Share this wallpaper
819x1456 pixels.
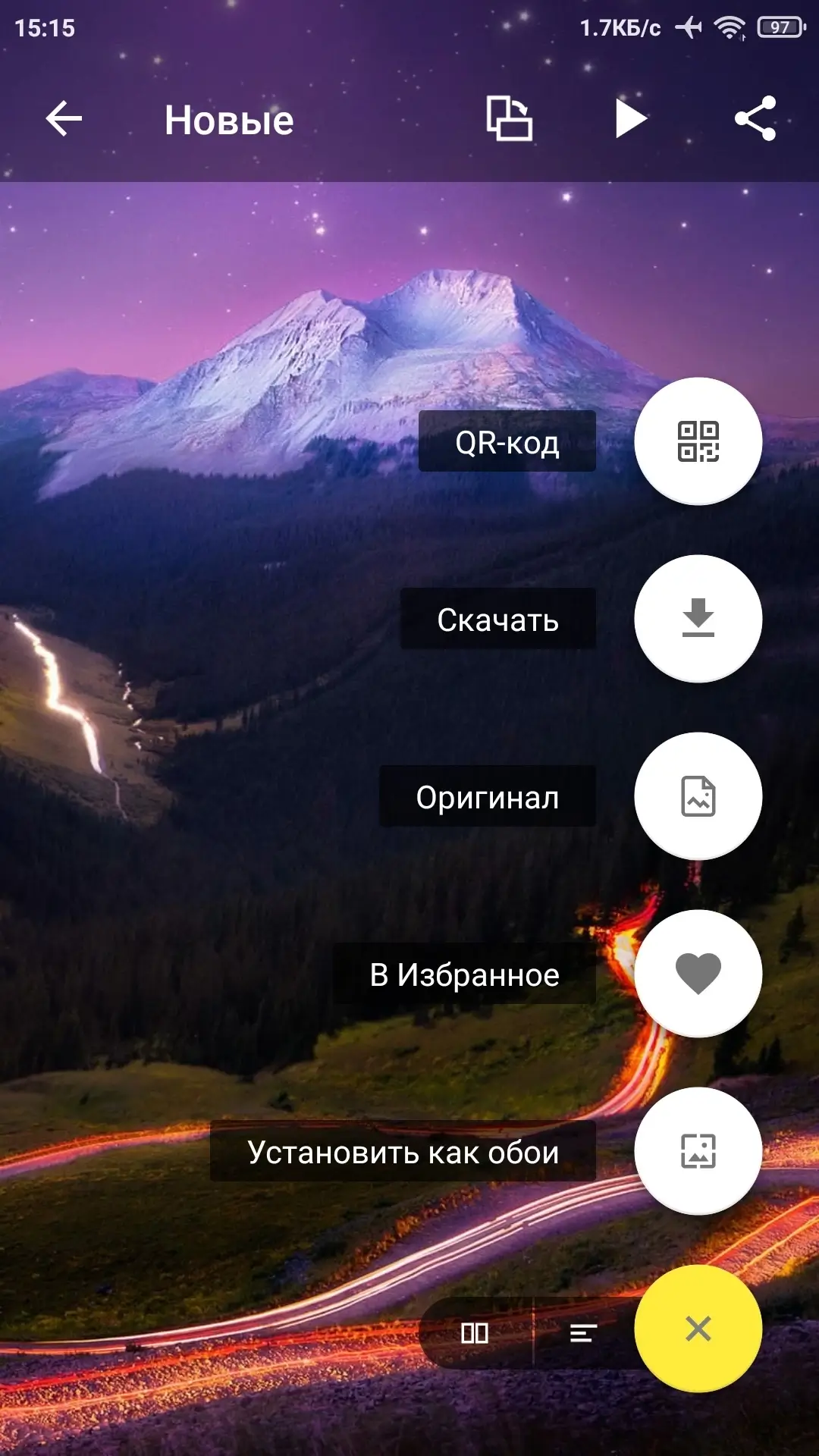coord(755,119)
